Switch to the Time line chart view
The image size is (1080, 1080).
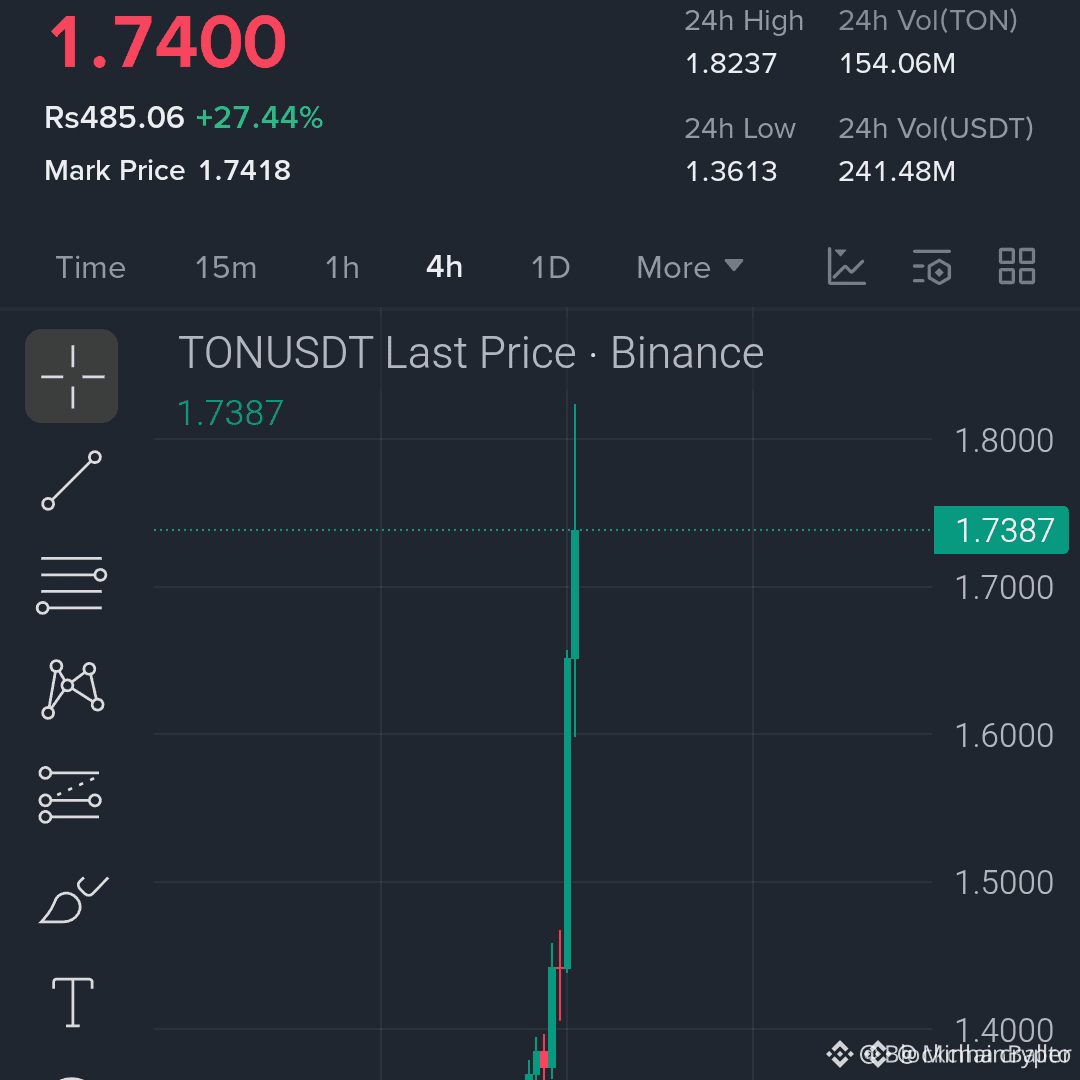tap(90, 267)
